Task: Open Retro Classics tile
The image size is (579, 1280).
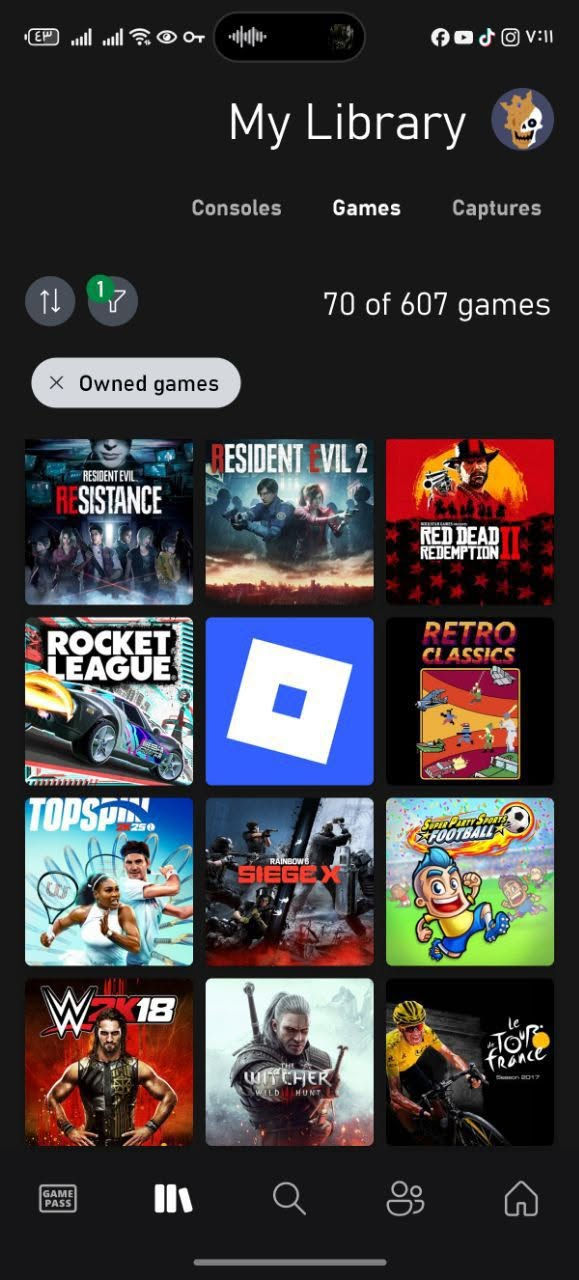Action: coord(470,701)
